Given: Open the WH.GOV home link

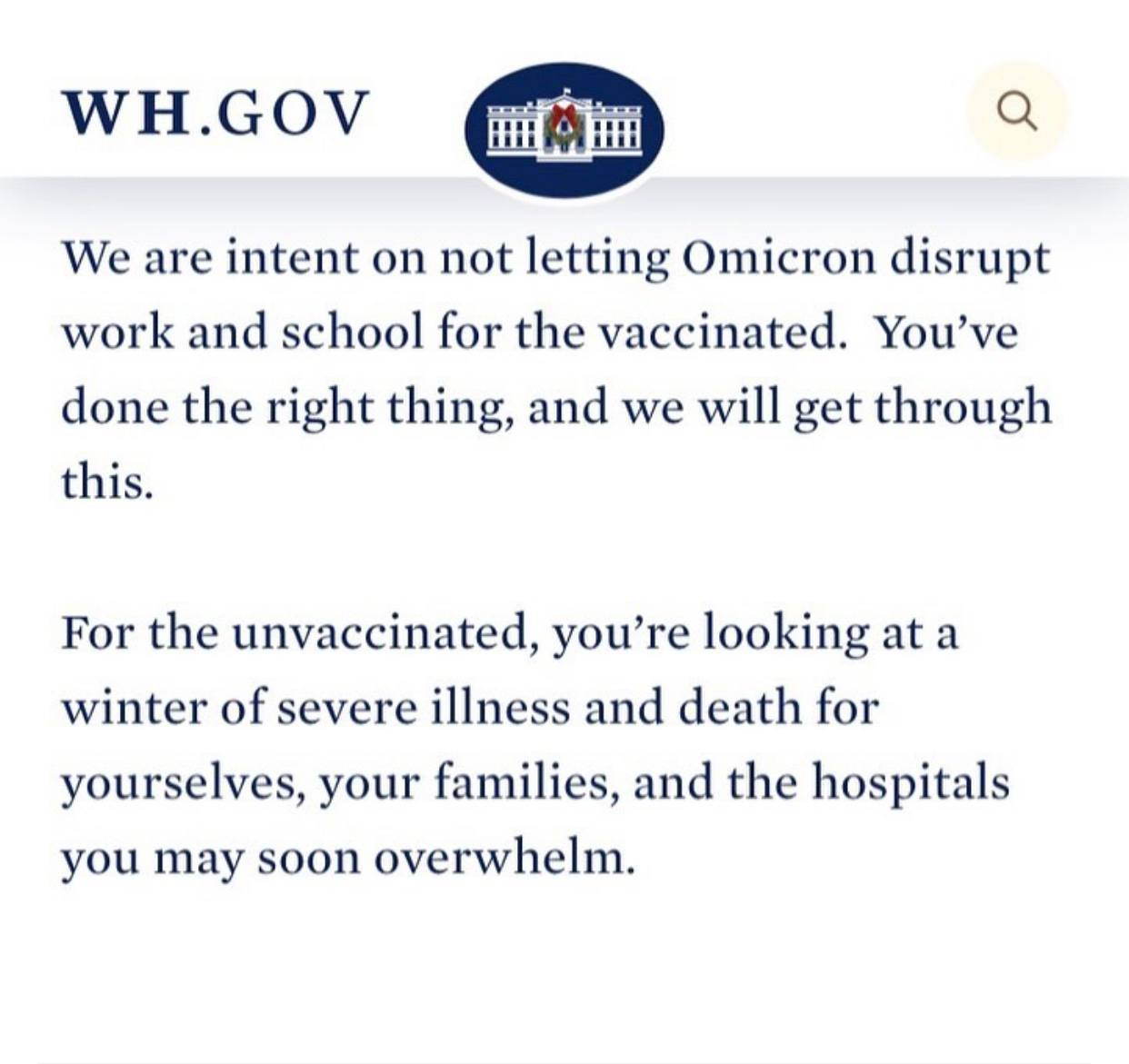Looking at the screenshot, I should [215, 114].
